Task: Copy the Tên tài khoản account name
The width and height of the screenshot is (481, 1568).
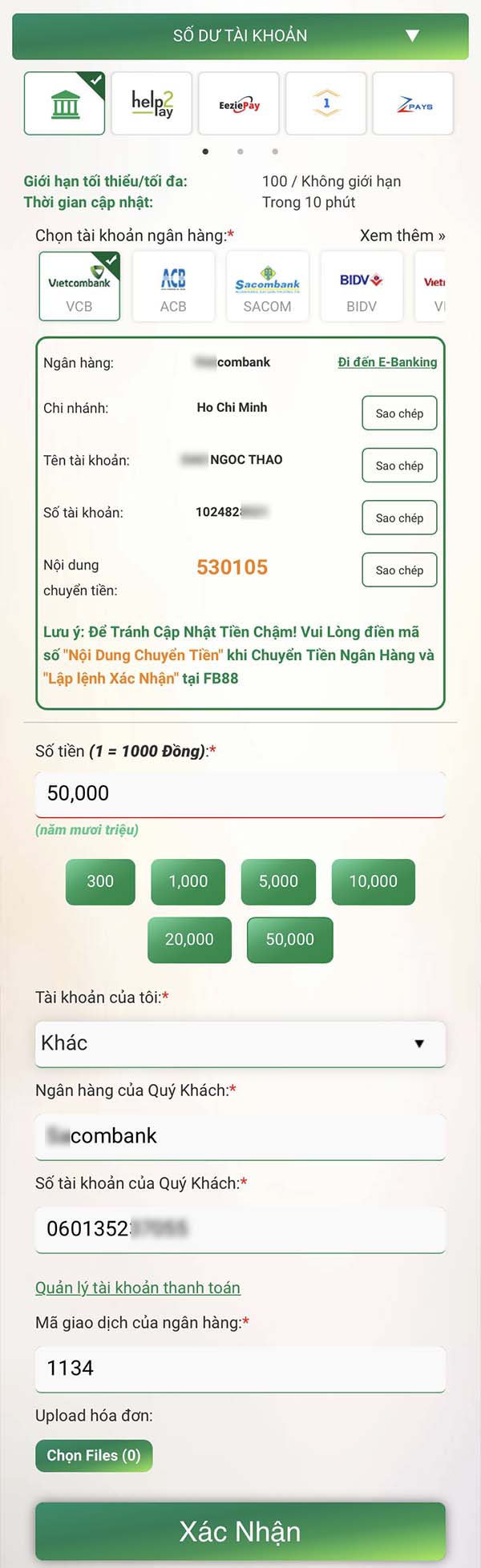Action: [399, 466]
